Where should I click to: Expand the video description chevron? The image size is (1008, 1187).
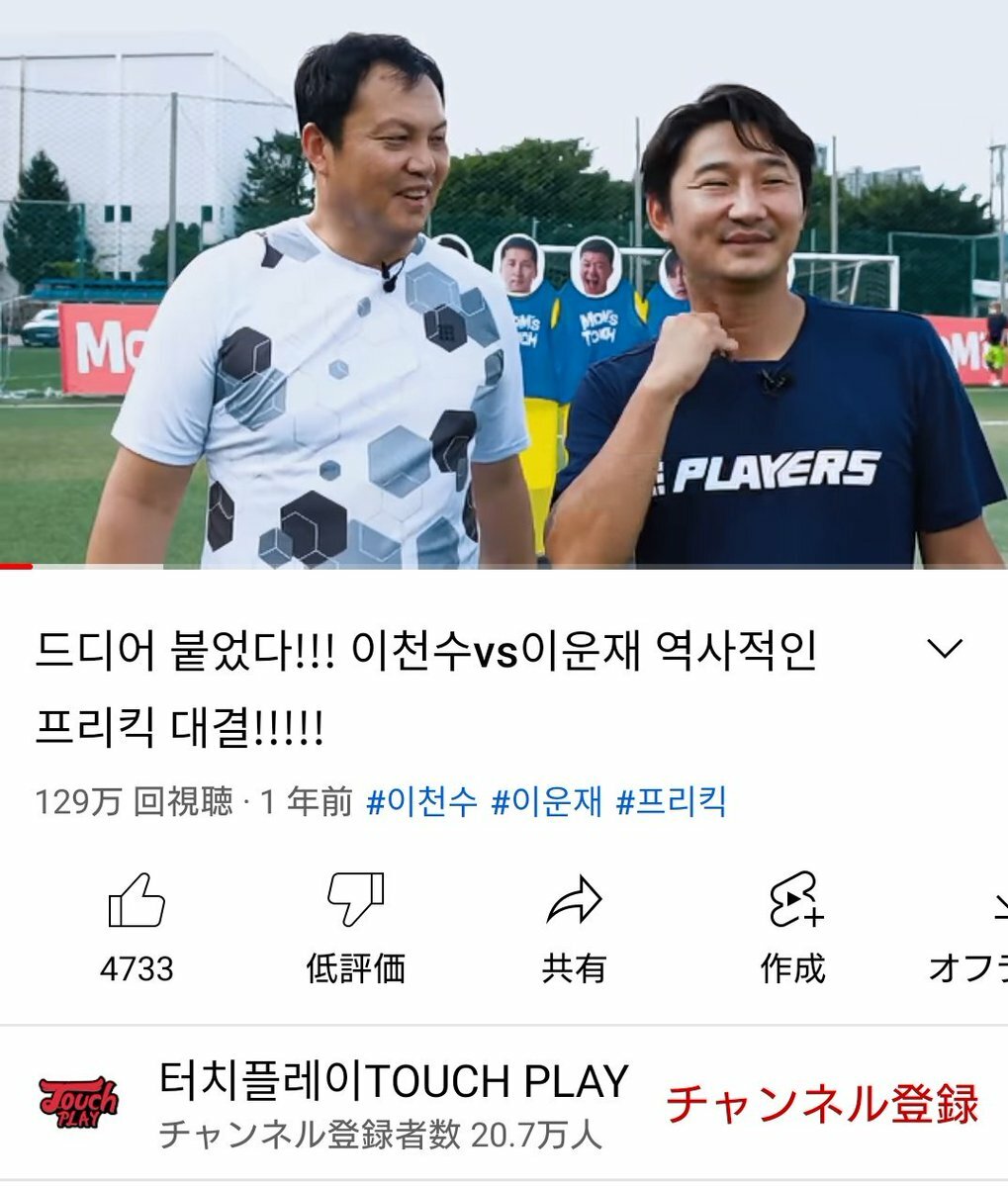[x=944, y=649]
